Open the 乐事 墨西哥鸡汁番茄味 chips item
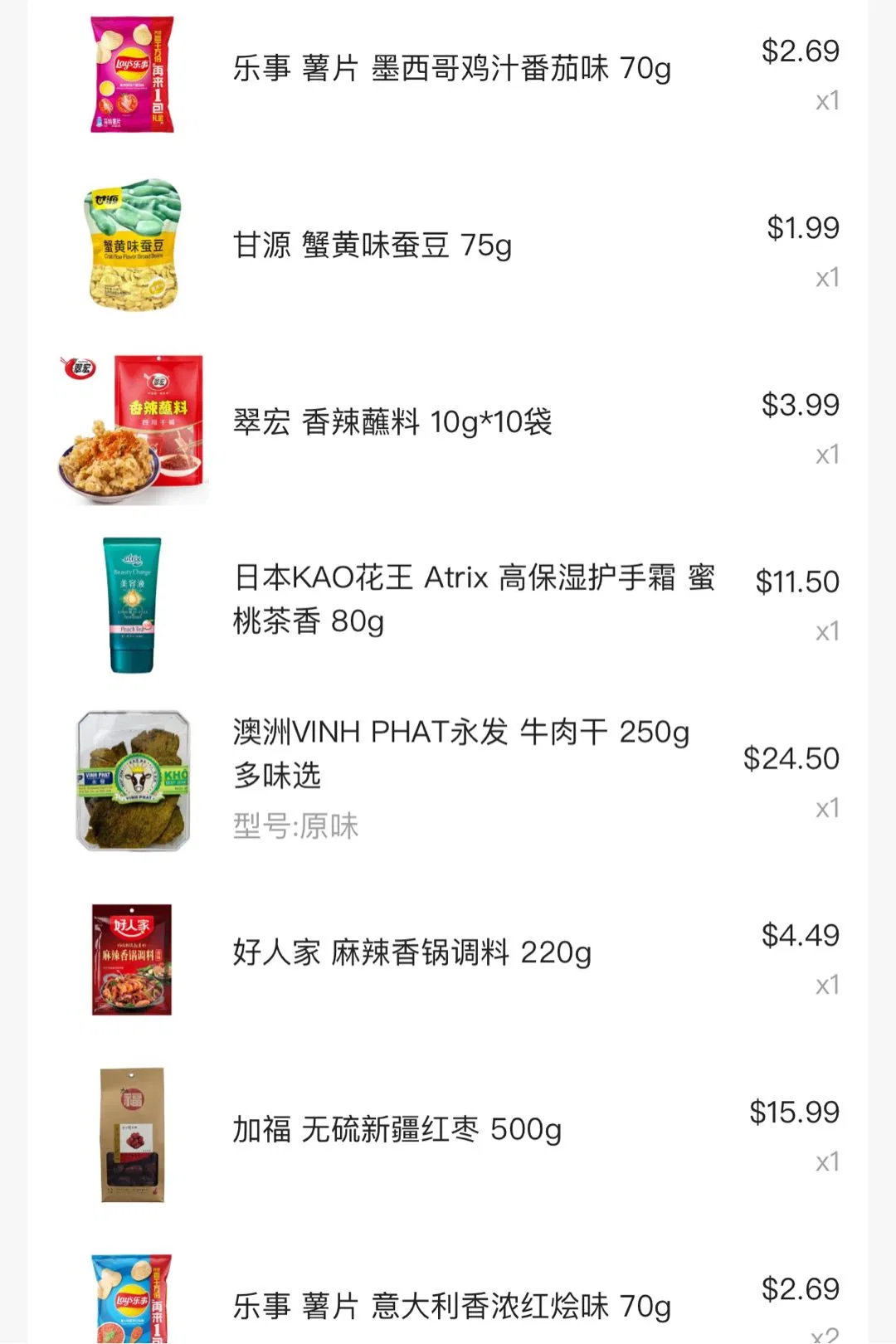The image size is (896, 1344). [451, 69]
